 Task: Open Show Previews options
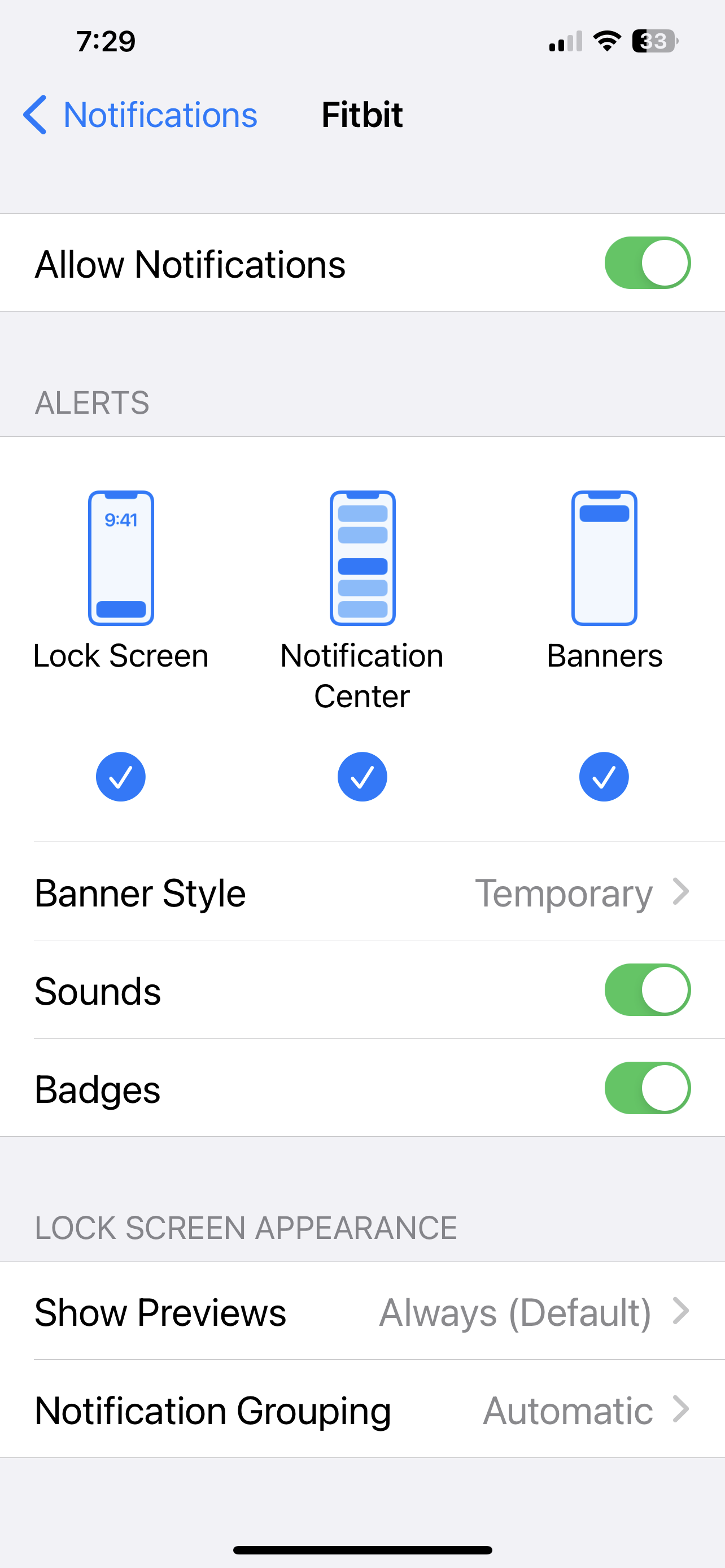pyautogui.click(x=362, y=1311)
